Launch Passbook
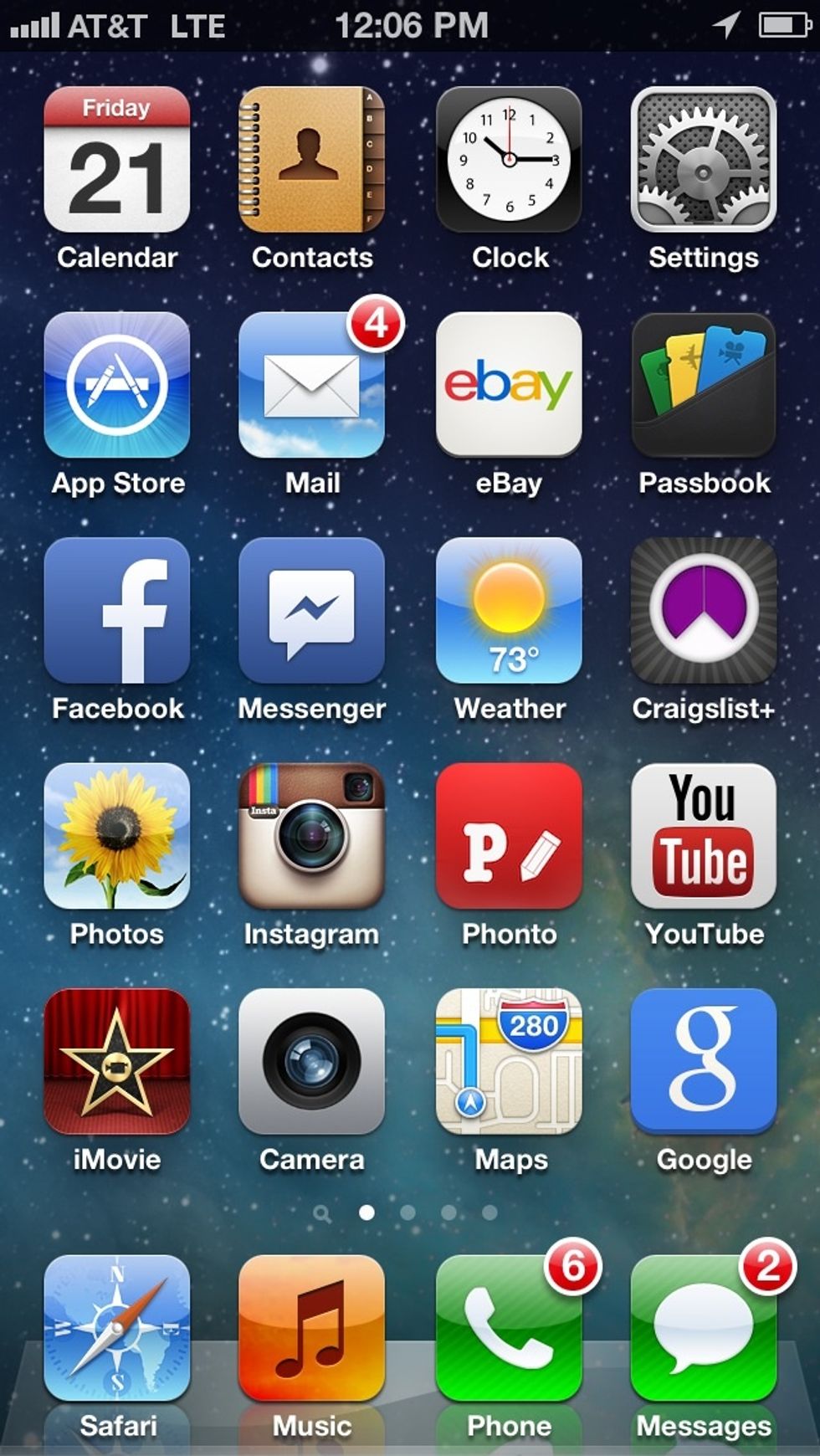820x1456 pixels. pos(704,385)
